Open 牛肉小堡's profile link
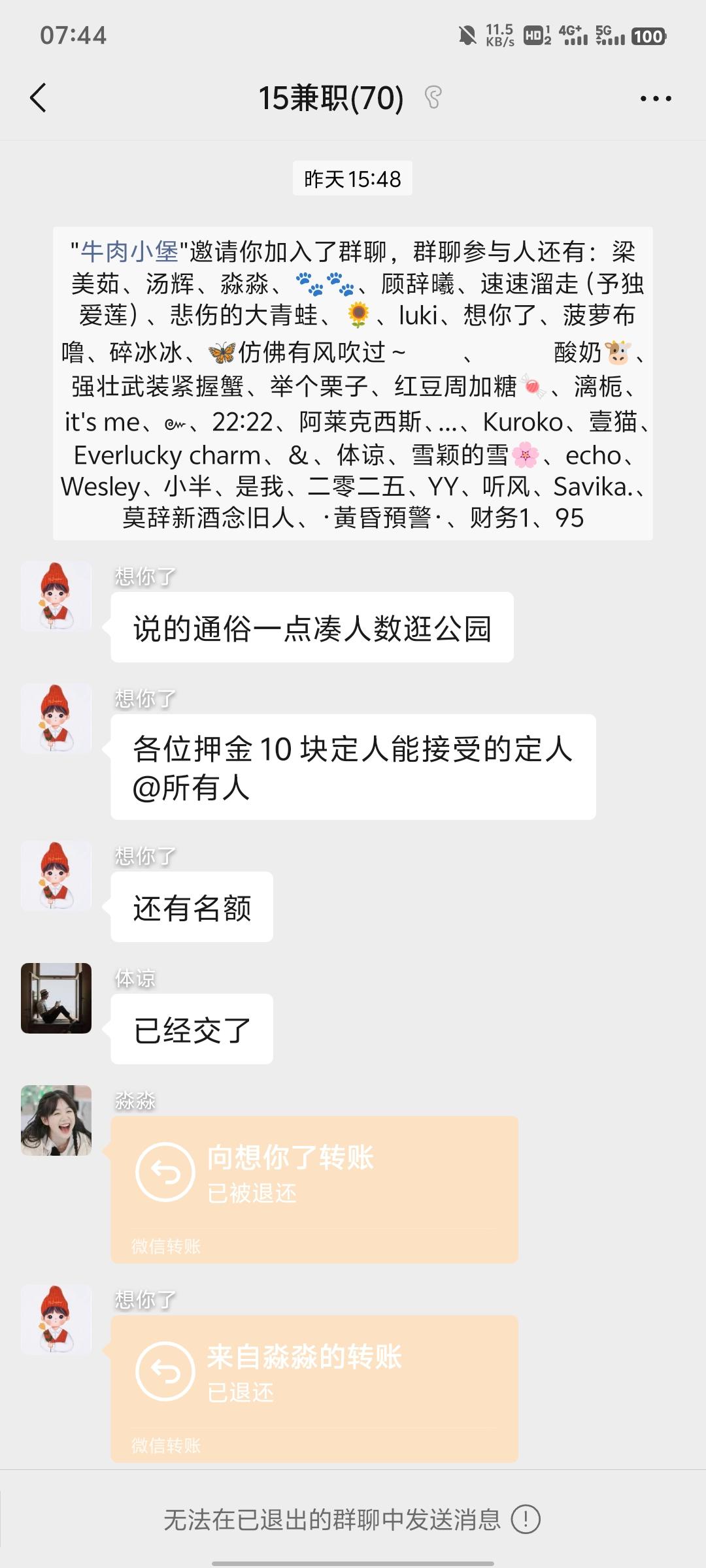706x1568 pixels. pos(129,252)
